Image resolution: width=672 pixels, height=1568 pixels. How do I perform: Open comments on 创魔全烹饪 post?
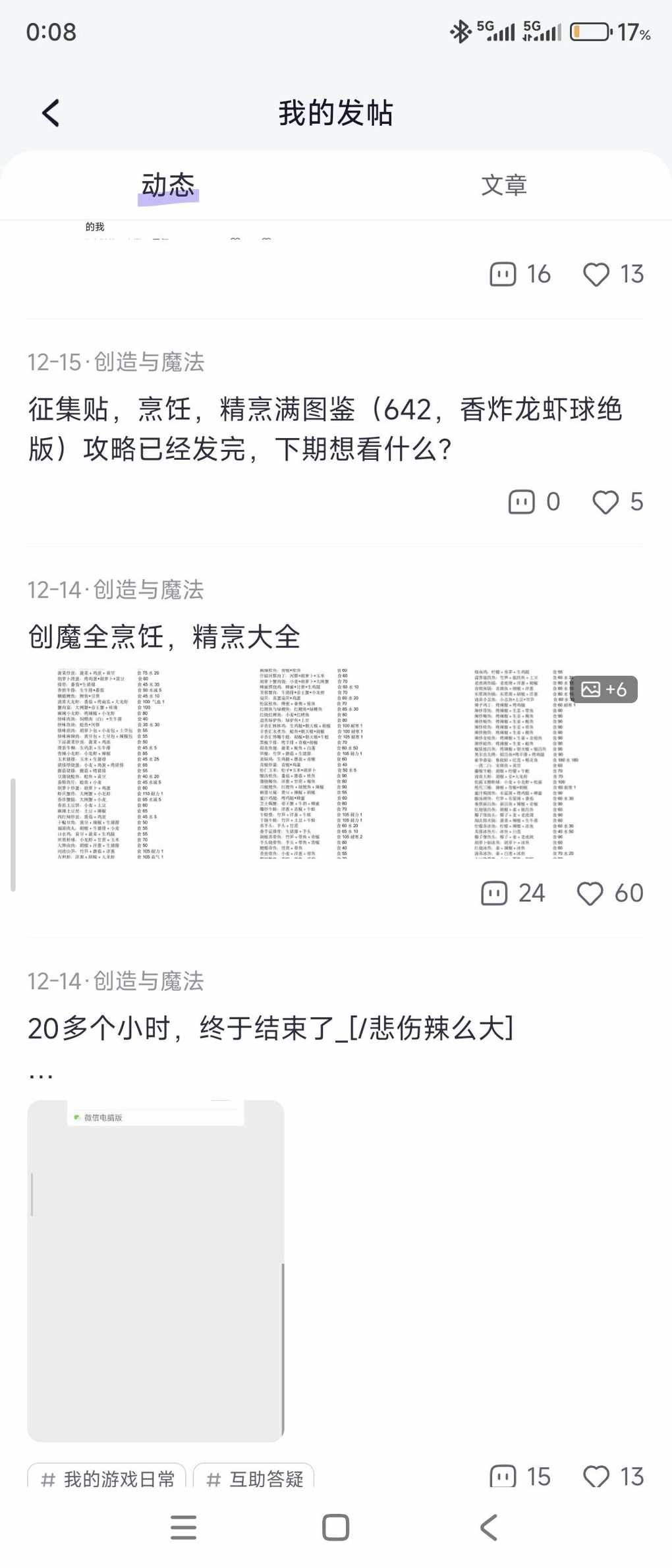[494, 893]
